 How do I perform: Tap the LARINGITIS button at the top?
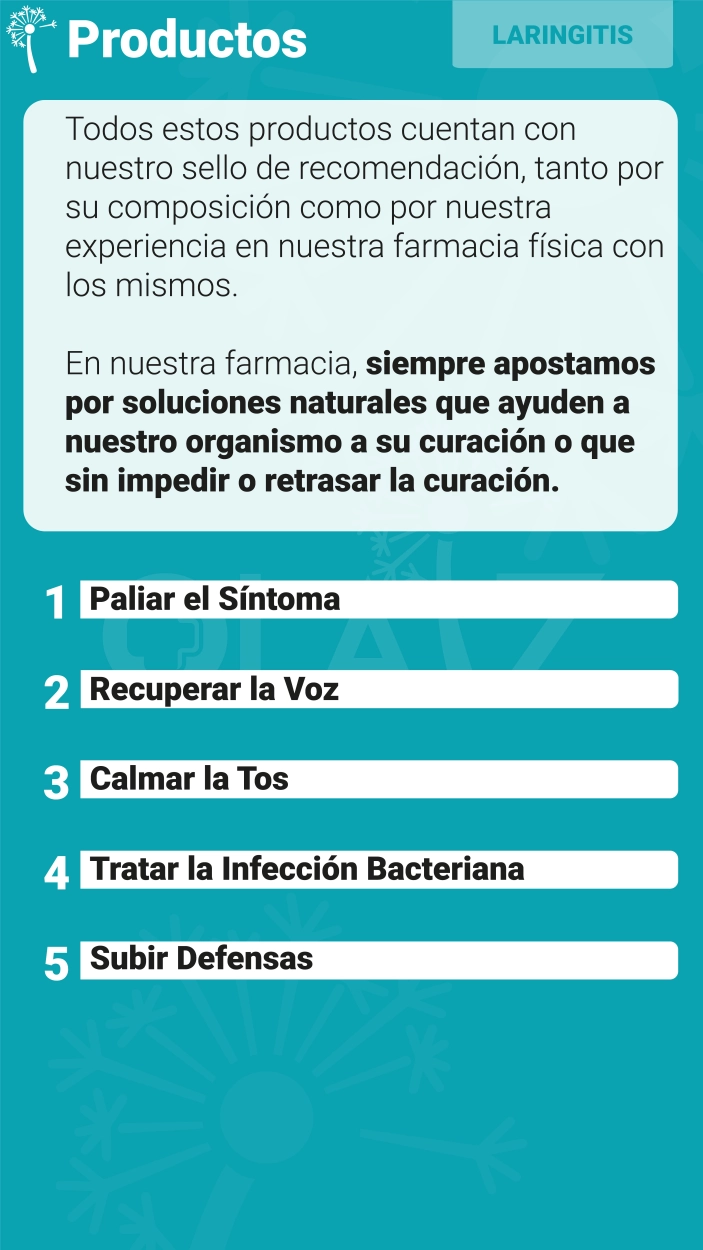[562, 34]
